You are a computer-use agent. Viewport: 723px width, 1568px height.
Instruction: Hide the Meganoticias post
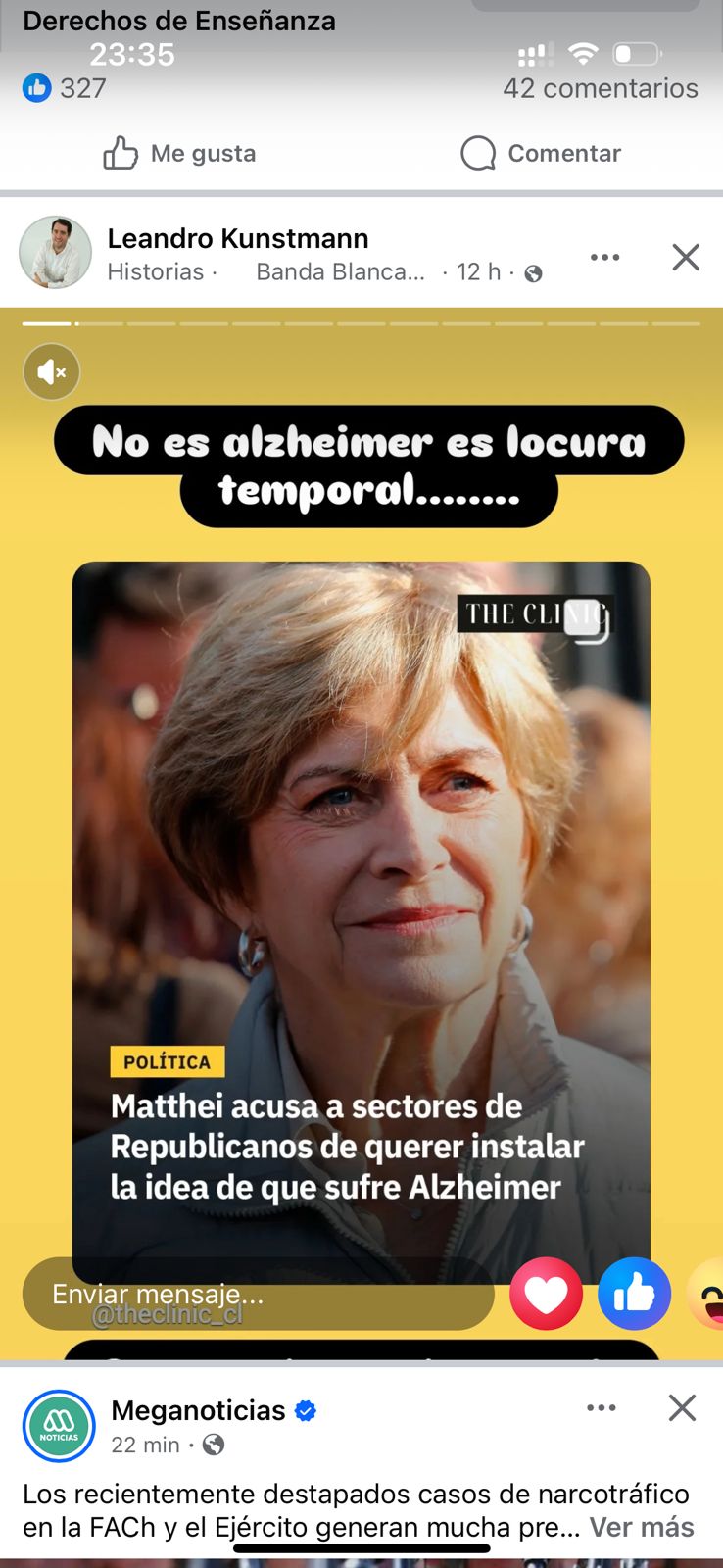point(682,1408)
